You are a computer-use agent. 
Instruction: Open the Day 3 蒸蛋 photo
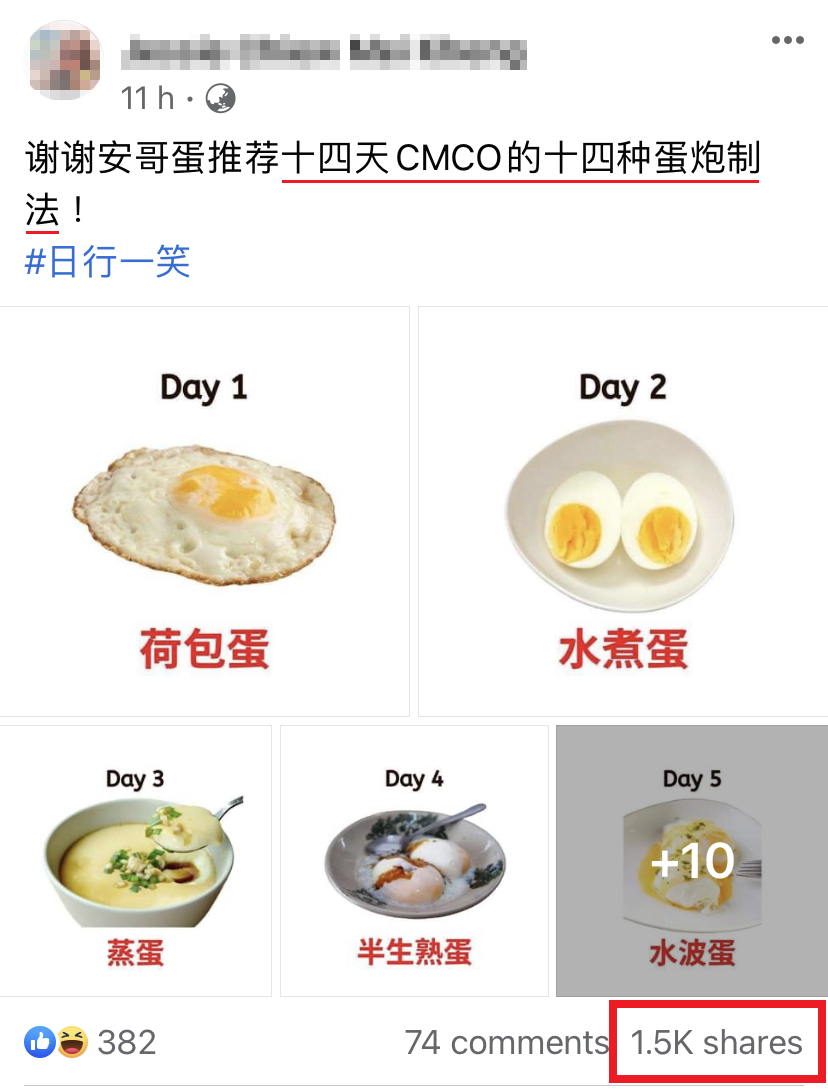coord(136,861)
